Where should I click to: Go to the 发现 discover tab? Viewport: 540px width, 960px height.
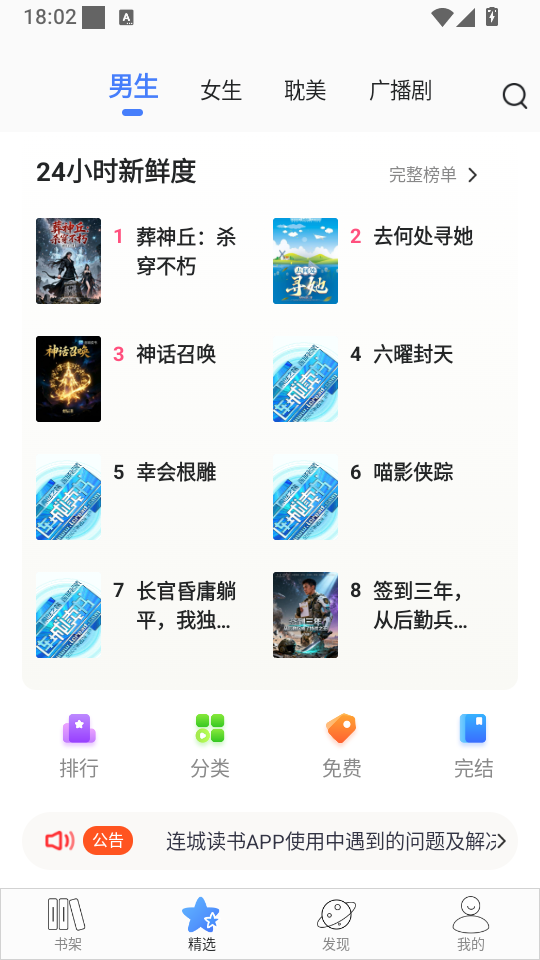click(336, 924)
